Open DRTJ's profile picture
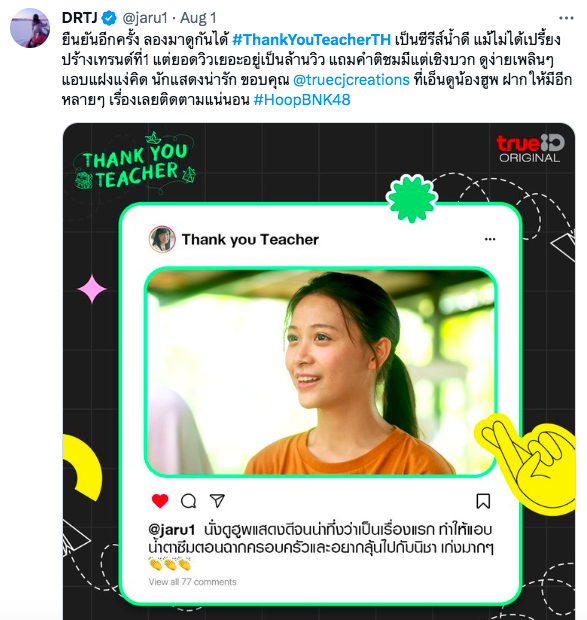587x620 pixels. (x=30, y=28)
